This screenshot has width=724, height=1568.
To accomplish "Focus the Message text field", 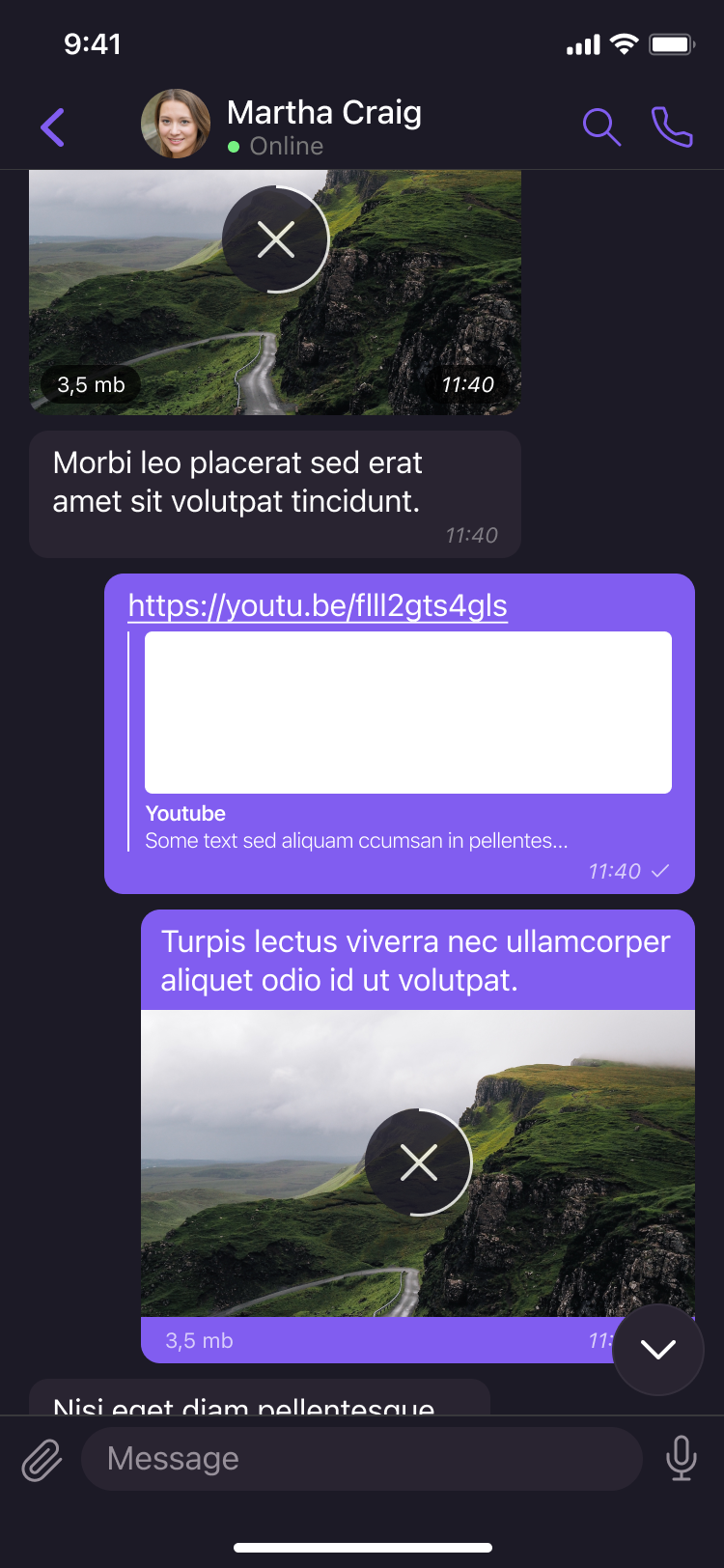I will (x=362, y=1459).
